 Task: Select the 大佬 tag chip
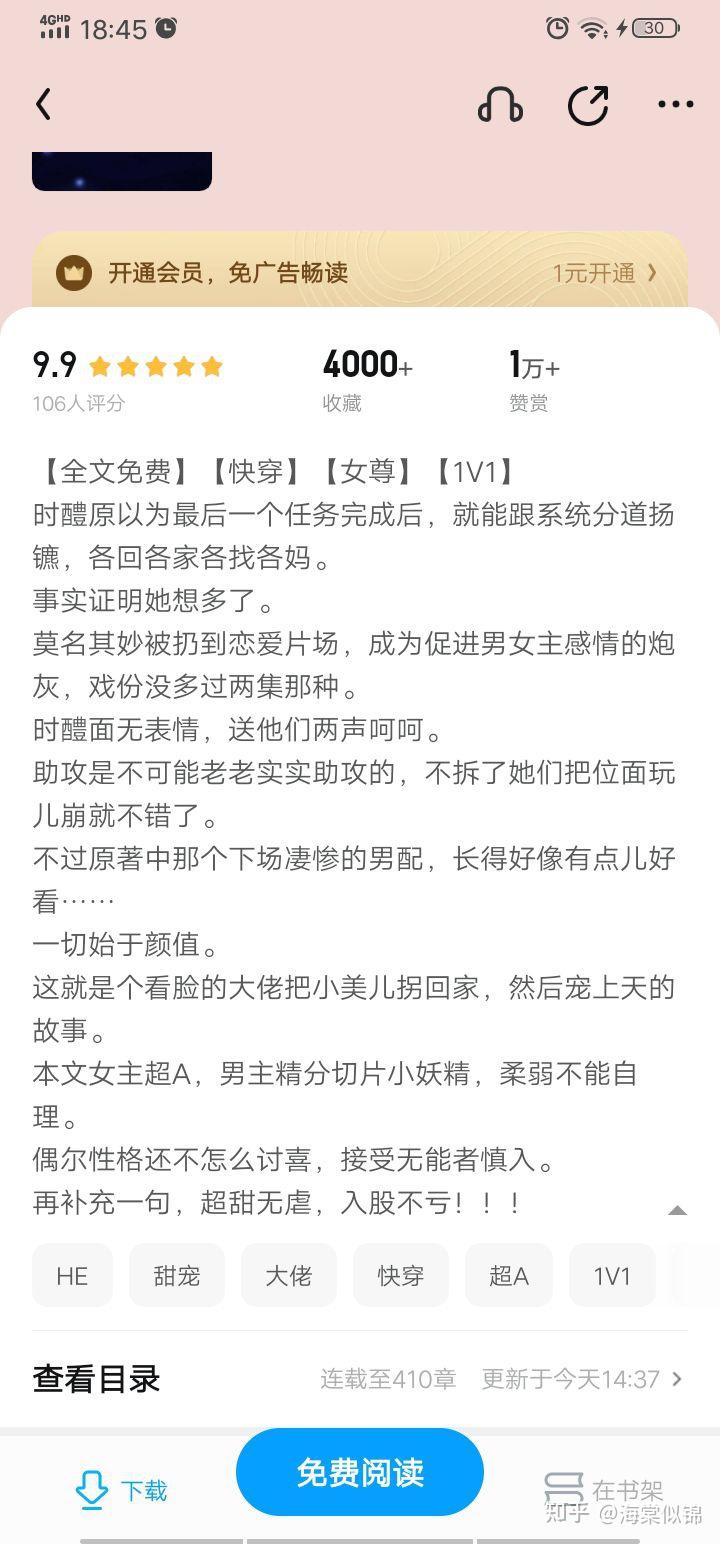coord(289,1276)
